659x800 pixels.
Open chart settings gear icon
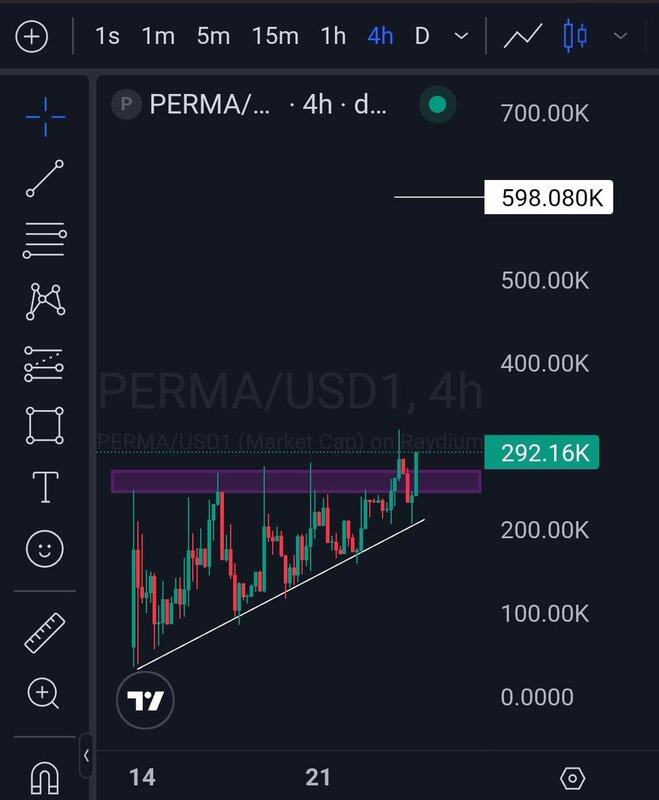coord(572,778)
